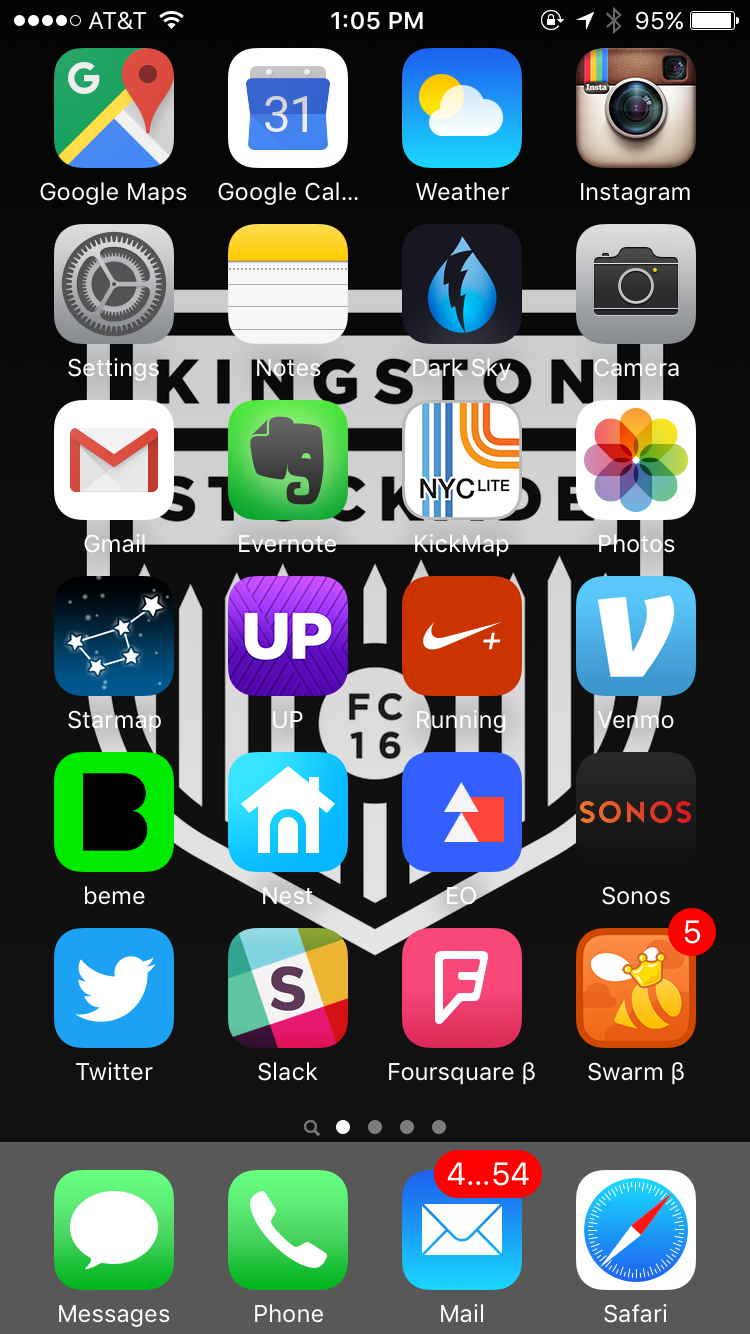Launch Evernote

[288, 460]
